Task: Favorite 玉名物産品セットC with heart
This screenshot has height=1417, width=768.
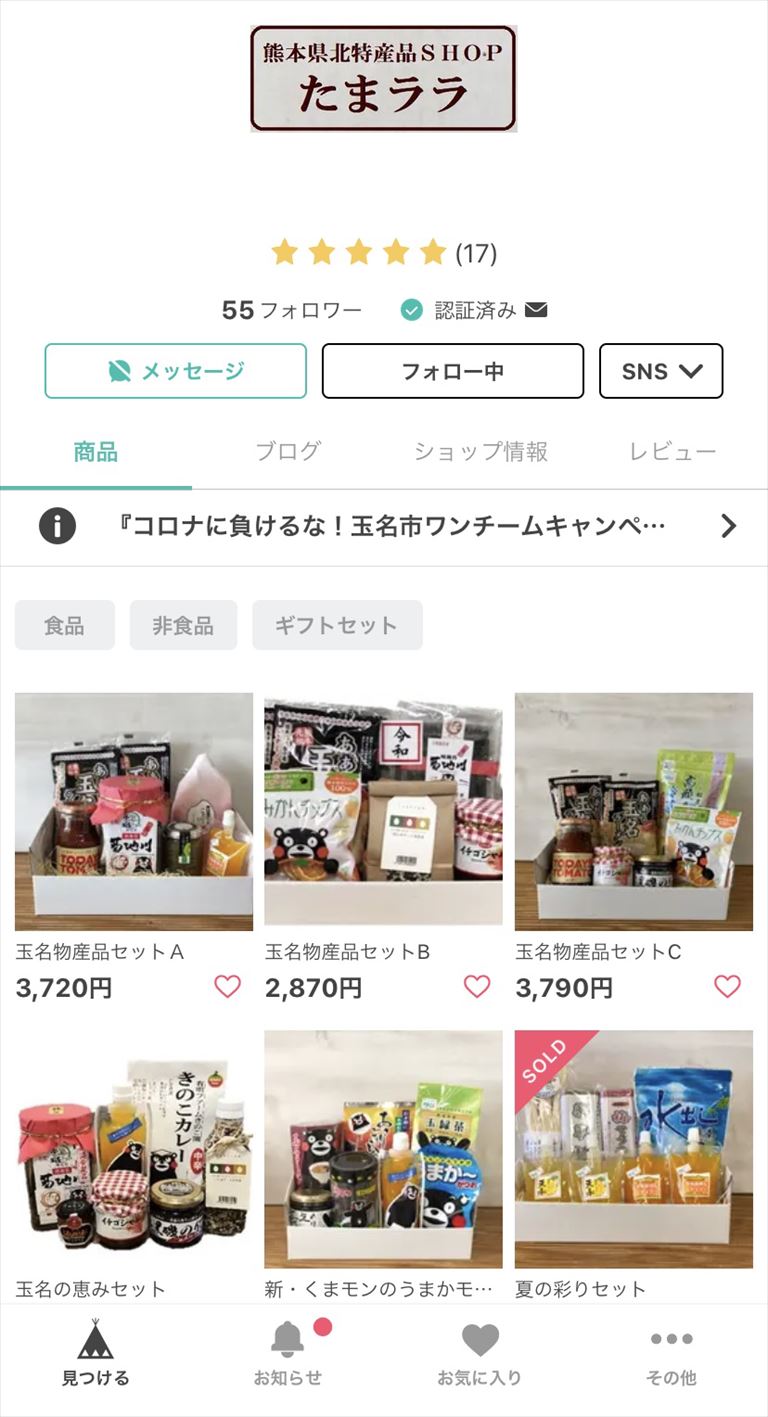Action: pyautogui.click(x=727, y=987)
